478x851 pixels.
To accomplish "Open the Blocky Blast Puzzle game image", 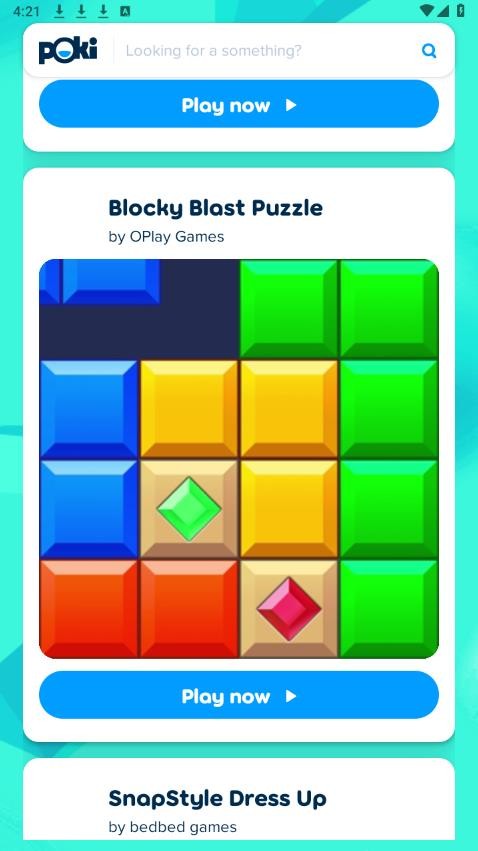I will coord(239,459).
